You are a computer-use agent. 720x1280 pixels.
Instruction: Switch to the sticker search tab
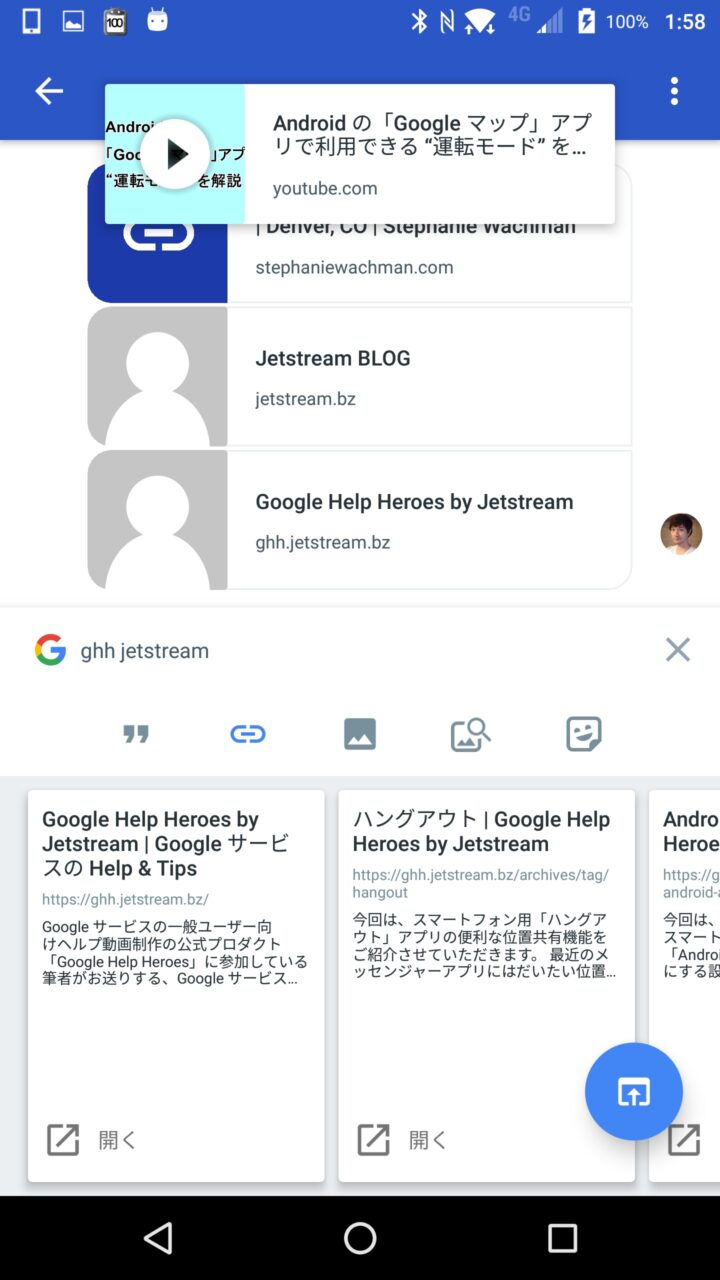click(x=583, y=734)
